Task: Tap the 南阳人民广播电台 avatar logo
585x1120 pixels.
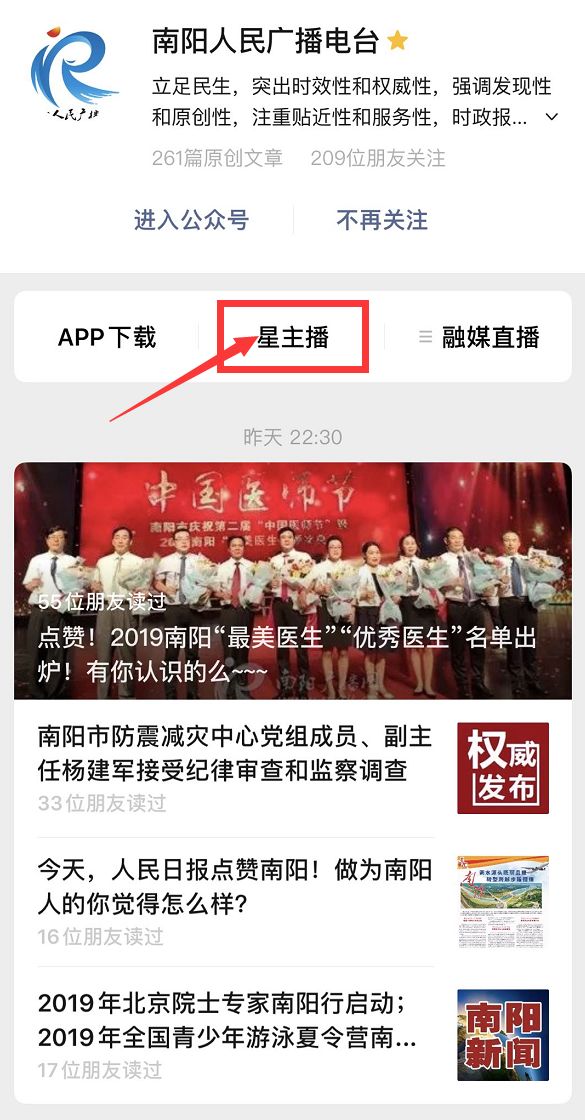Action: pos(74,73)
